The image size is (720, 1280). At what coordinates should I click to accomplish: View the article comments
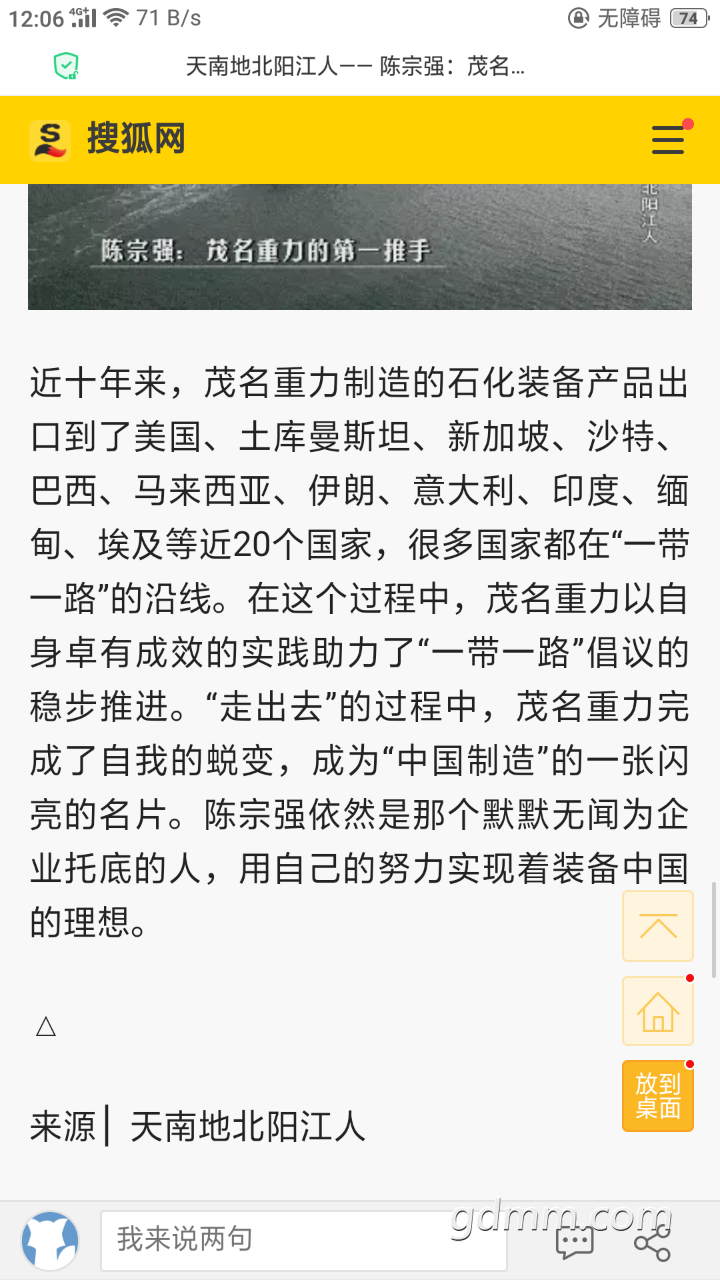pos(574,1242)
